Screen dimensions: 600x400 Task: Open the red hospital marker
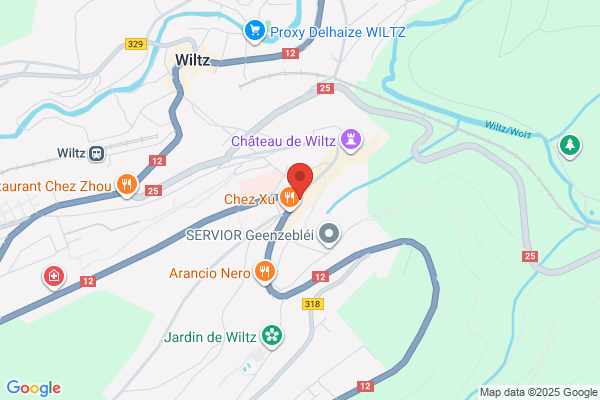coord(54,277)
